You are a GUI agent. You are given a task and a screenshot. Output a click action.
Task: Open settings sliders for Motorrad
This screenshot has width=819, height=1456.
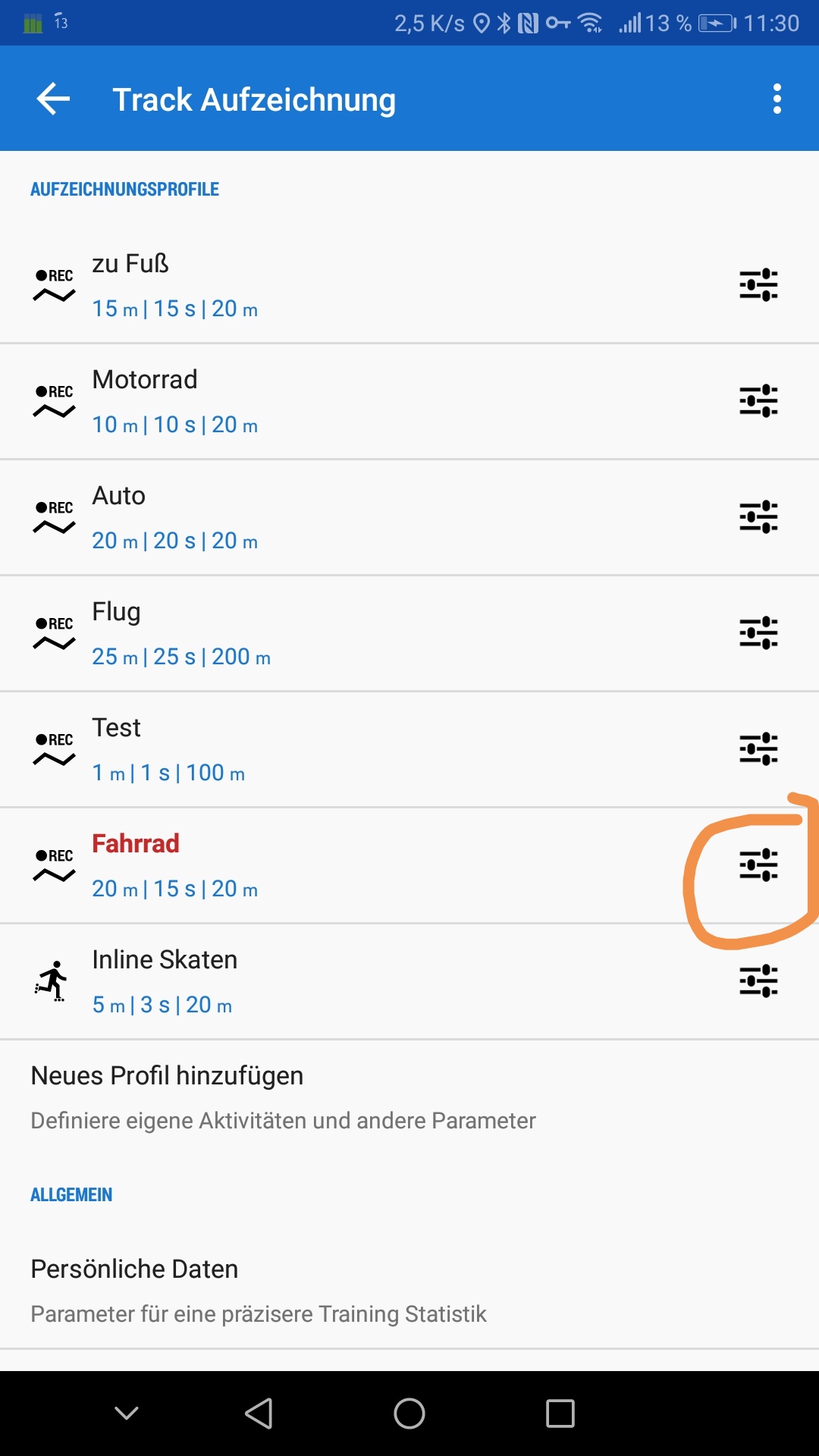click(758, 401)
